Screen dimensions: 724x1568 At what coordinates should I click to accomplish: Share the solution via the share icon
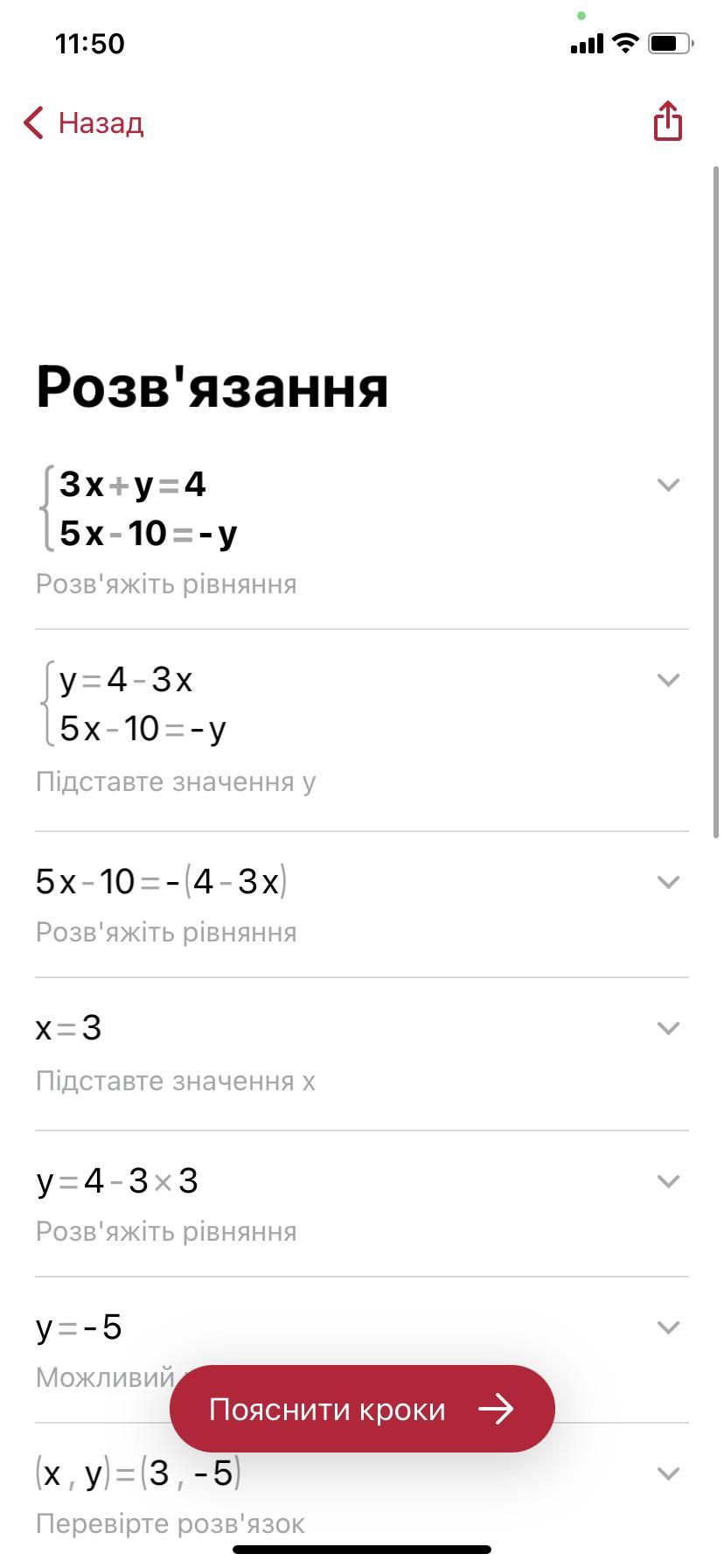coord(667,121)
